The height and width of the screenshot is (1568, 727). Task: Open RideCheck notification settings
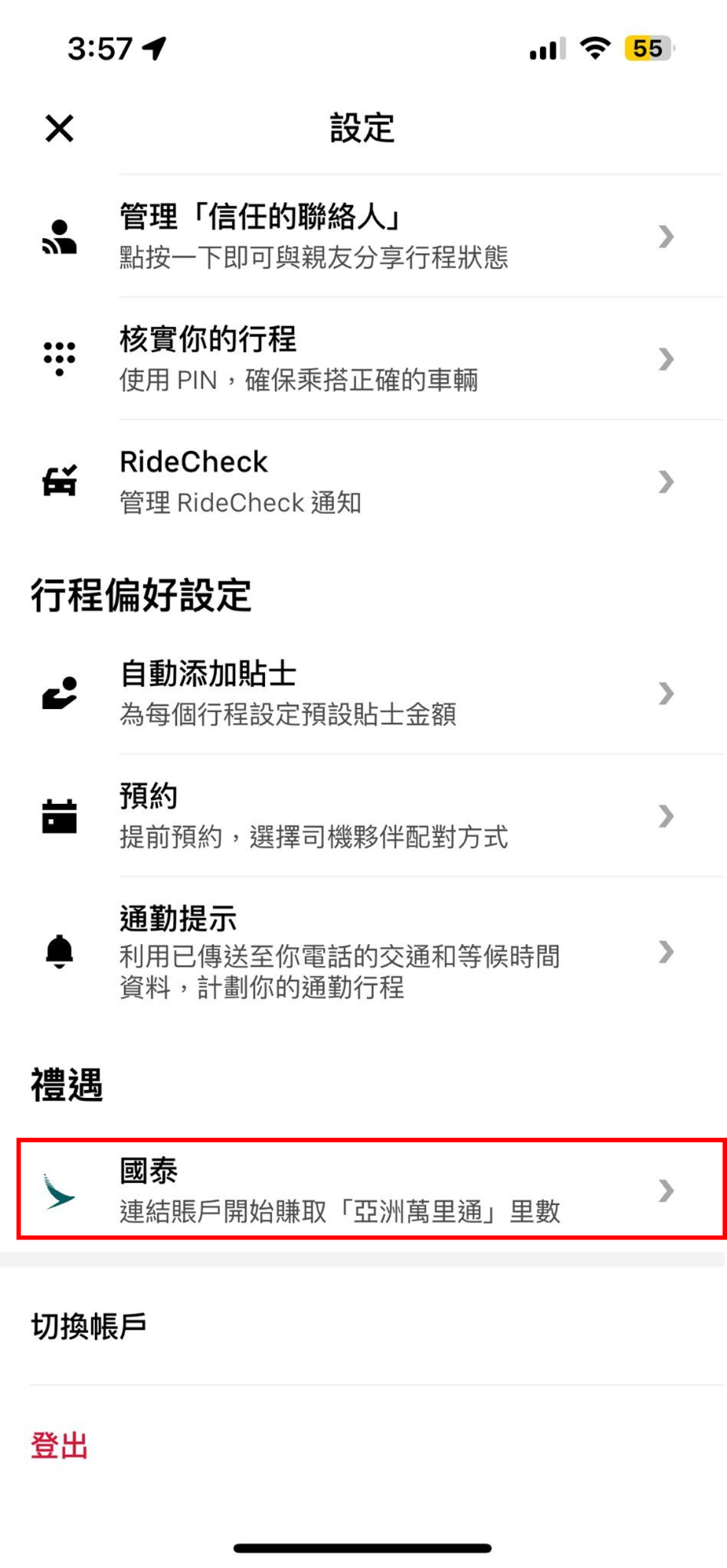pyautogui.click(x=360, y=482)
